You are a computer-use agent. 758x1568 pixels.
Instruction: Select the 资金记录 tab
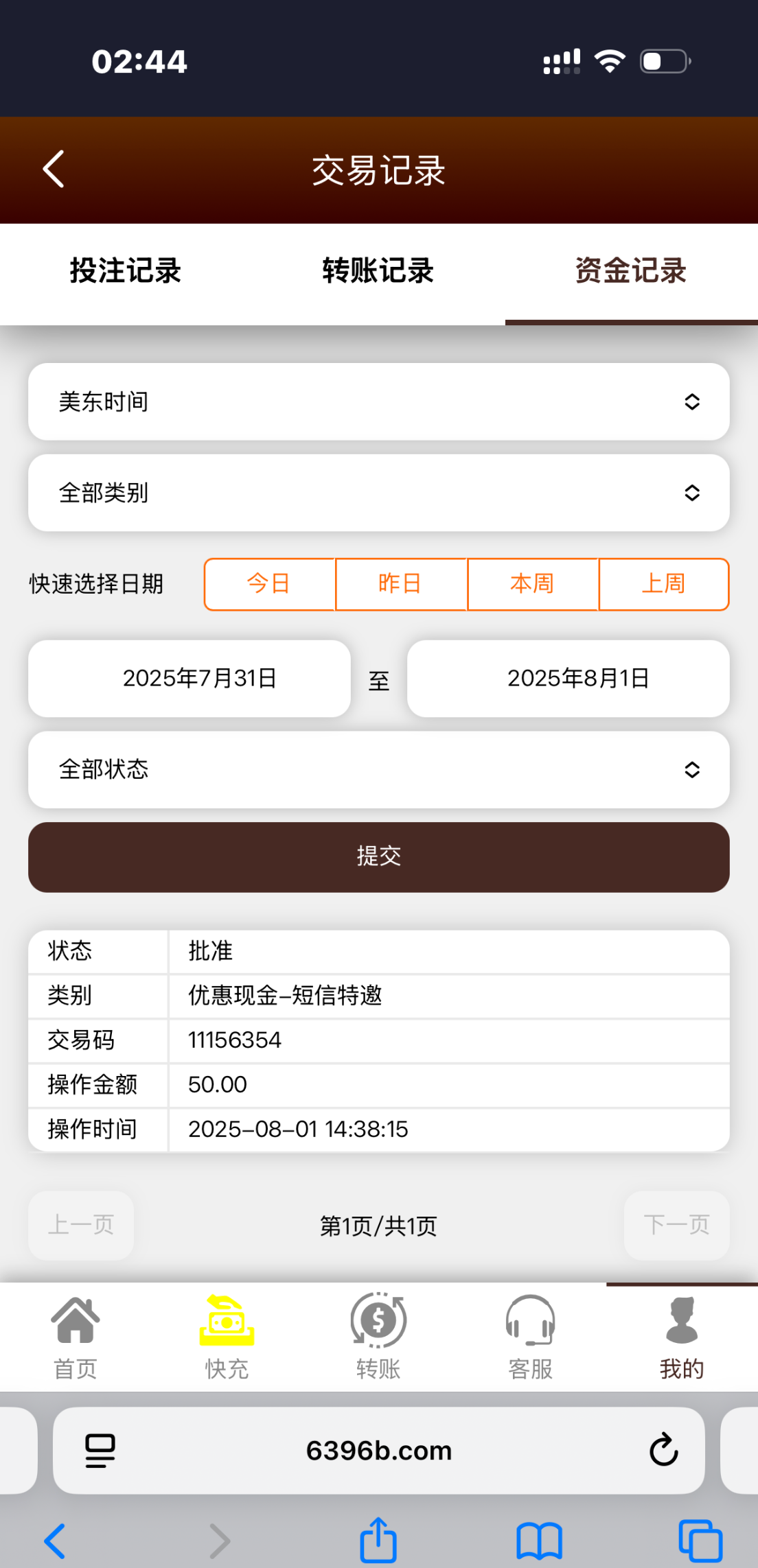(x=631, y=270)
